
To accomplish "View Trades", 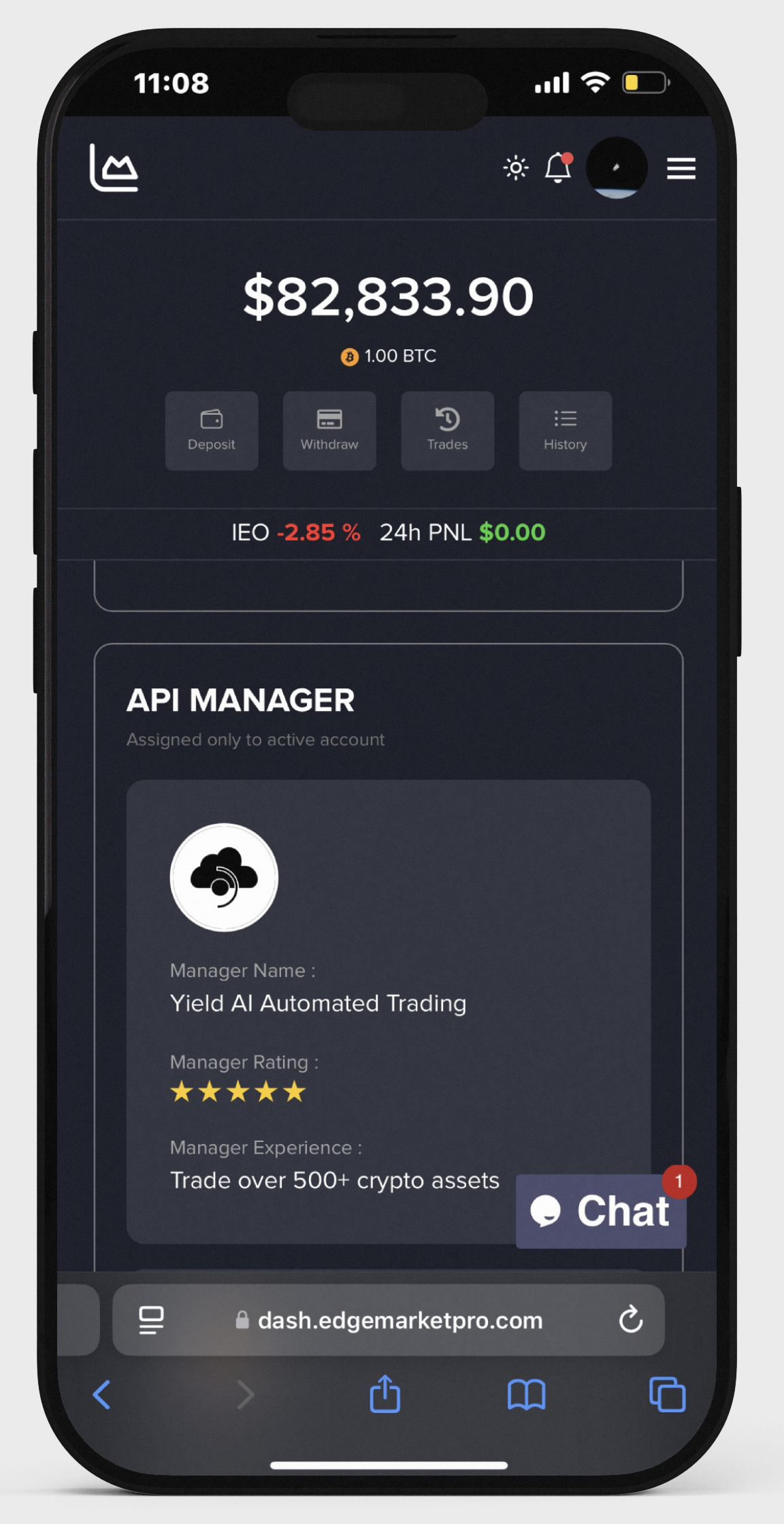I will pyautogui.click(x=447, y=430).
